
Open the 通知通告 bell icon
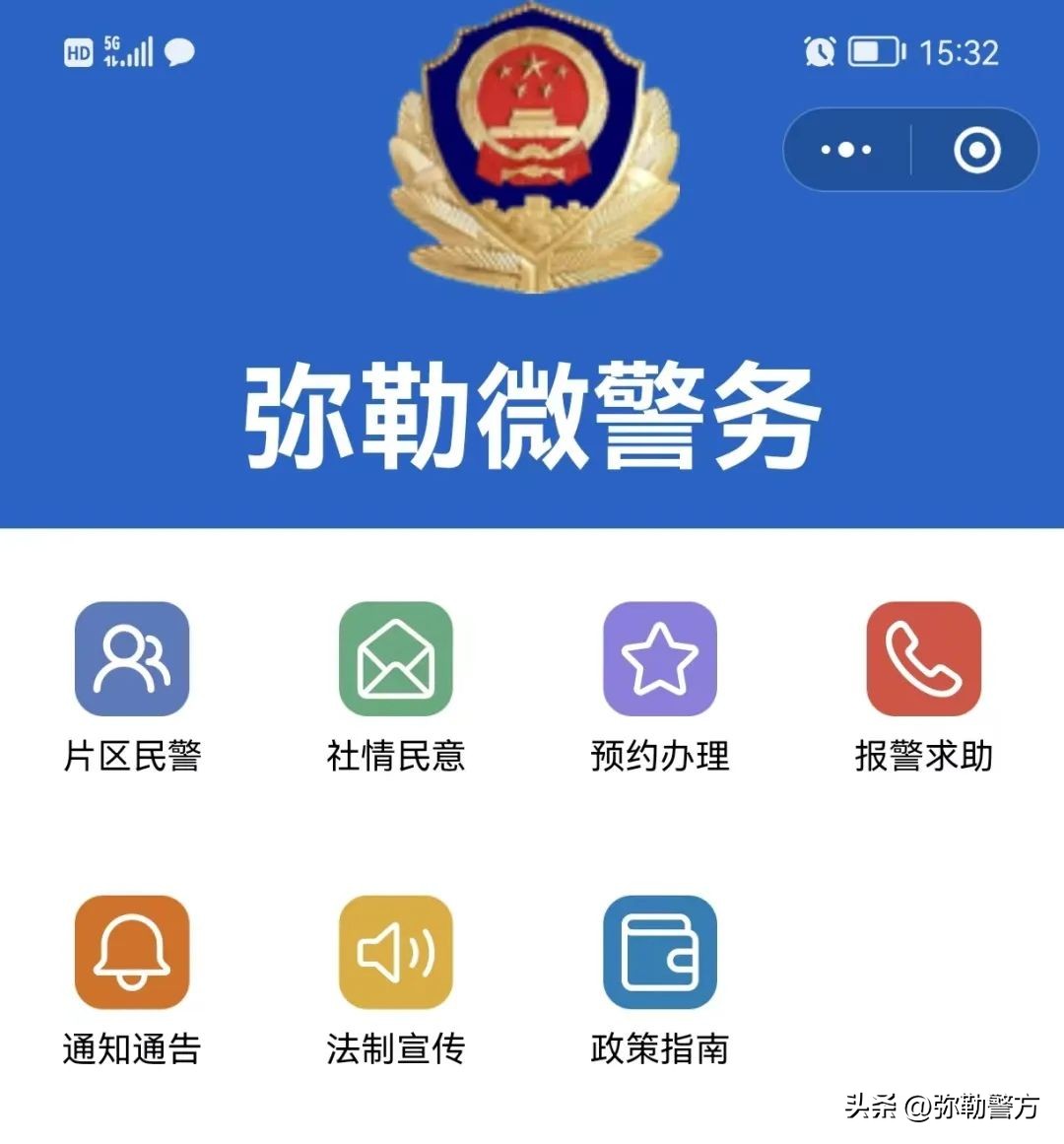131,951
